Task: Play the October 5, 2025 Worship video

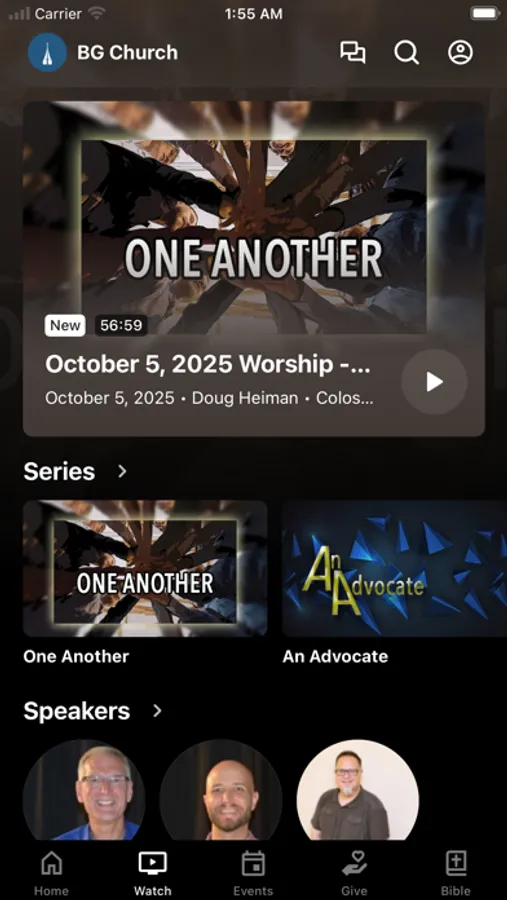Action: coord(434,382)
